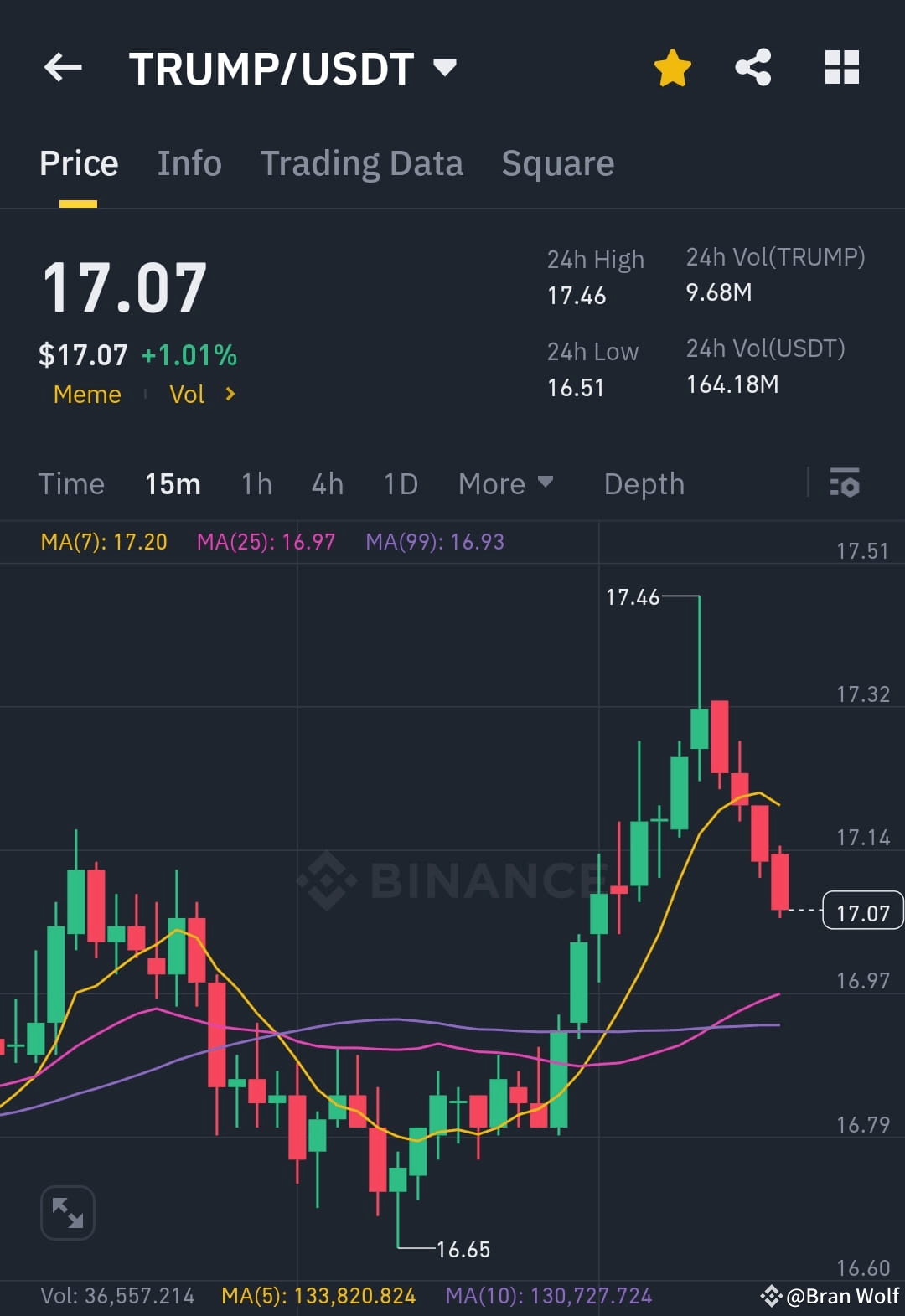The height and width of the screenshot is (1316, 905).
Task: Select the yellow MA(7) indicator label
Action: point(104,542)
